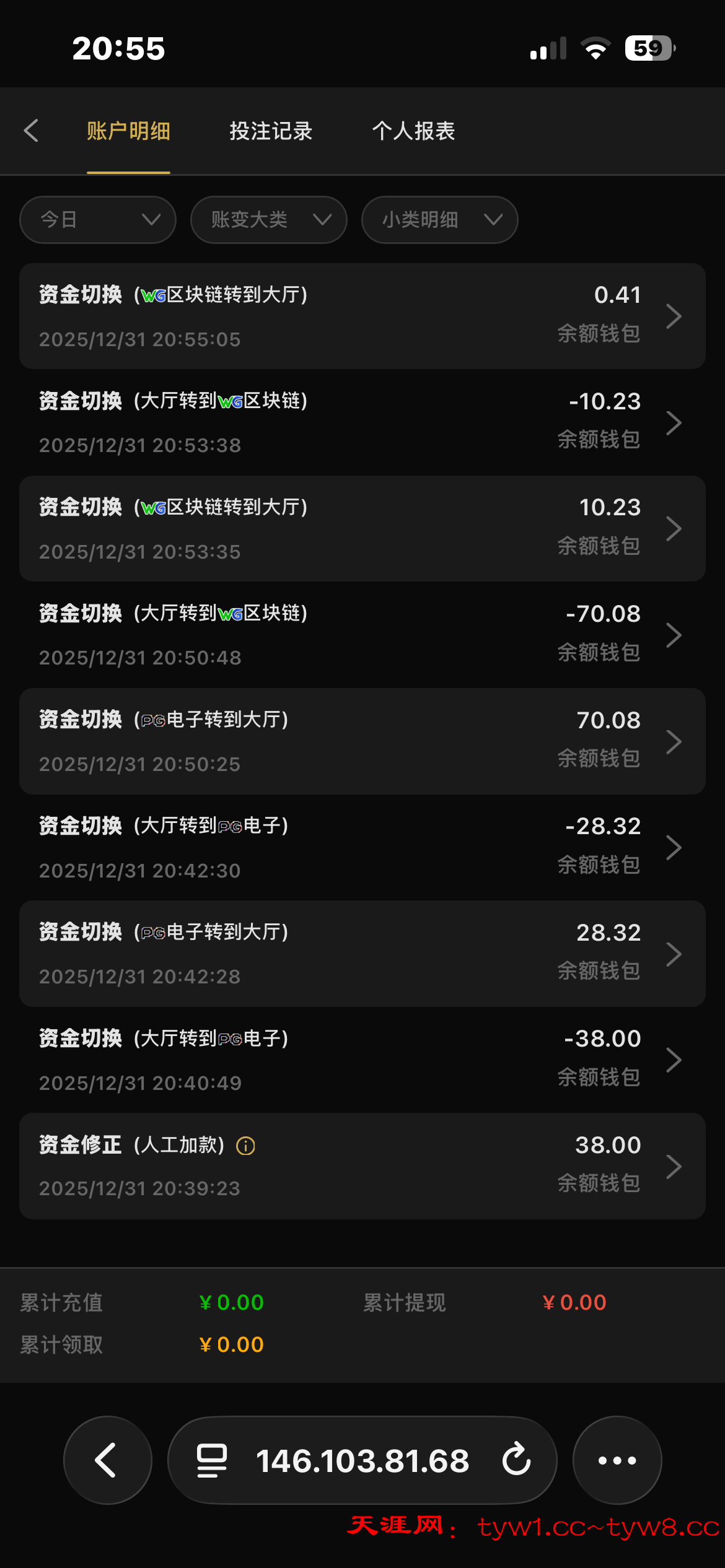View the 28.32 transfer at 20:42:28
This screenshot has height=1568, width=725.
coord(362,954)
